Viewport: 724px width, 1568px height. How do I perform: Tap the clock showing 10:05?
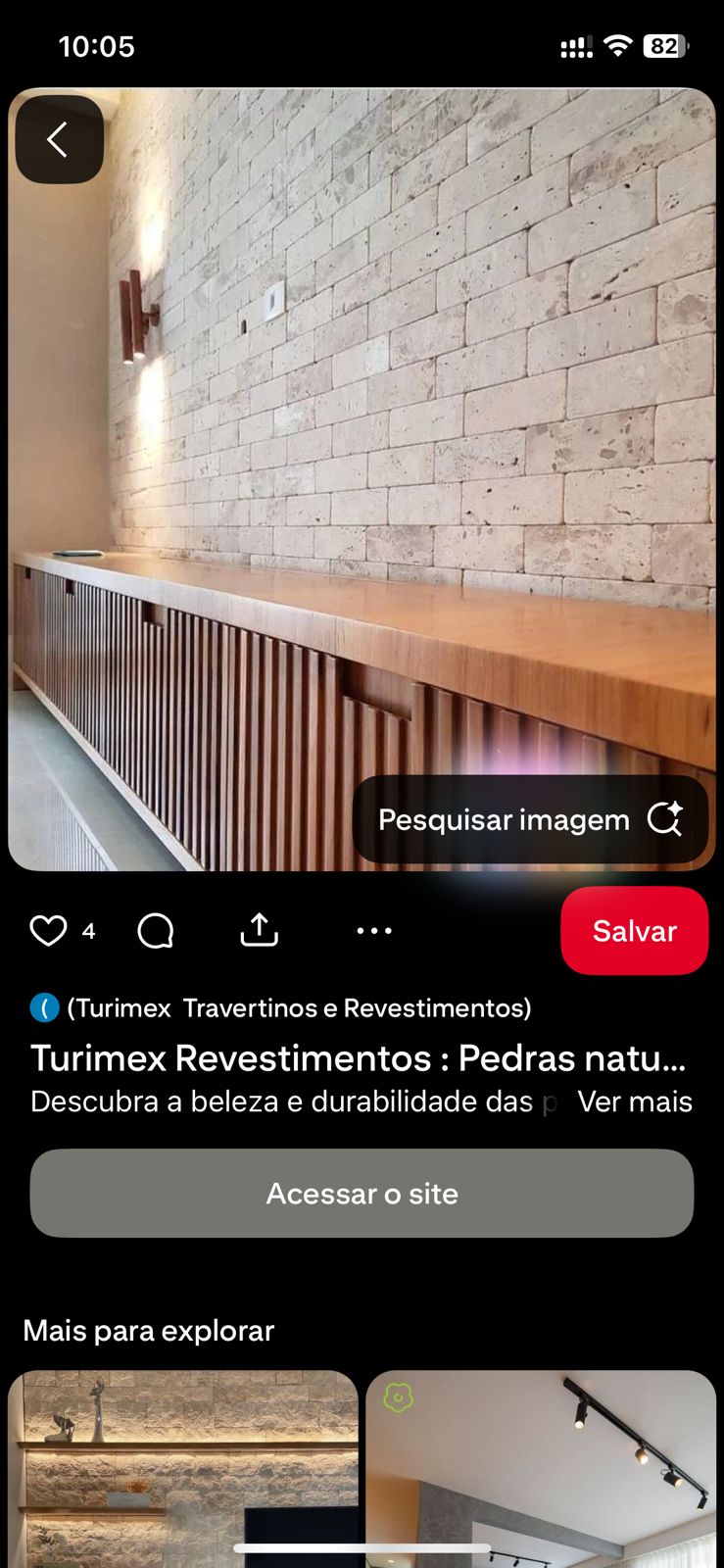pos(97,45)
